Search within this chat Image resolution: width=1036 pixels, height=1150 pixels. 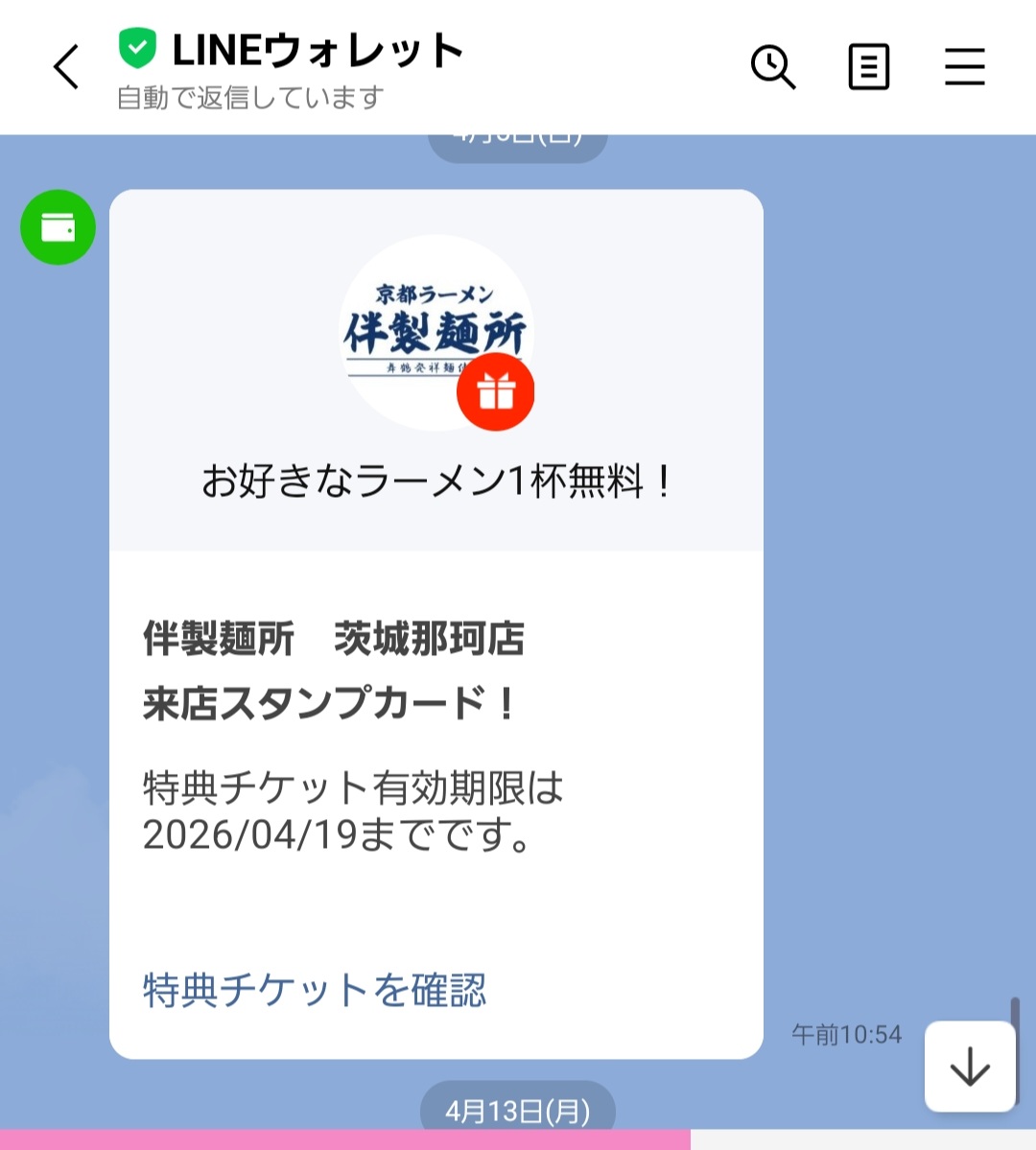point(772,67)
